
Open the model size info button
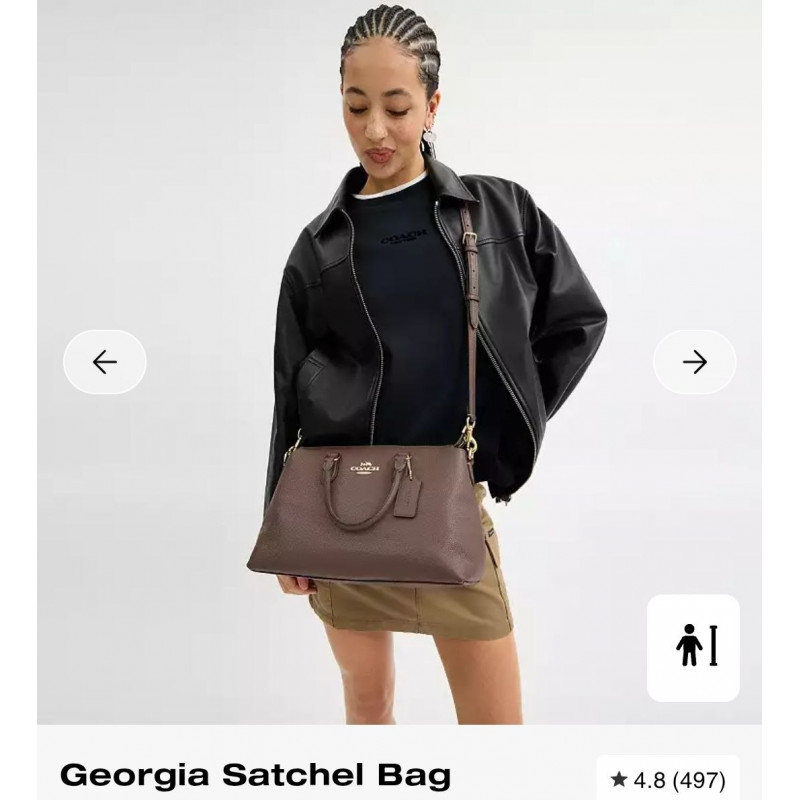693,647
